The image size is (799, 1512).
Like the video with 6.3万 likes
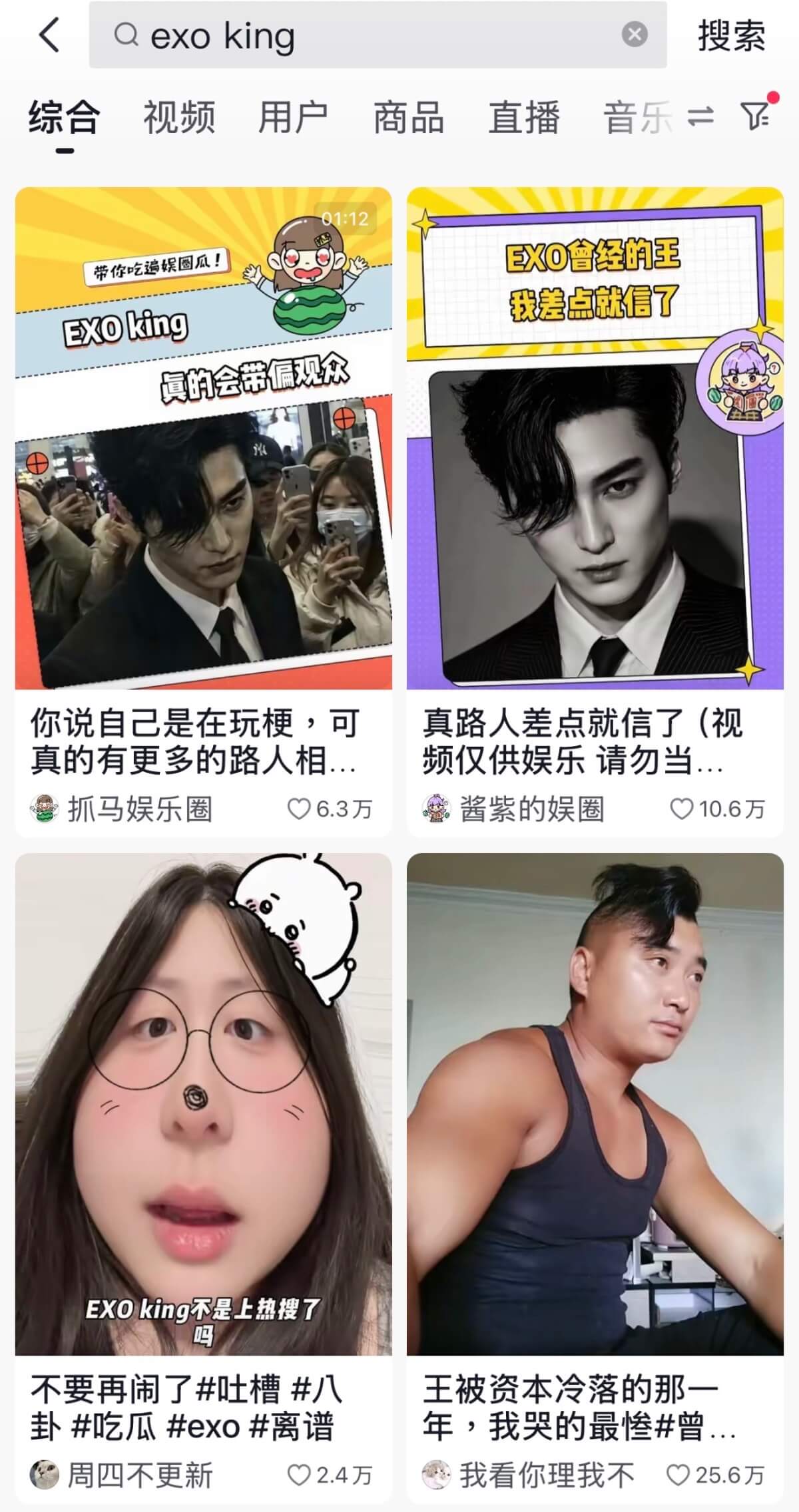299,809
